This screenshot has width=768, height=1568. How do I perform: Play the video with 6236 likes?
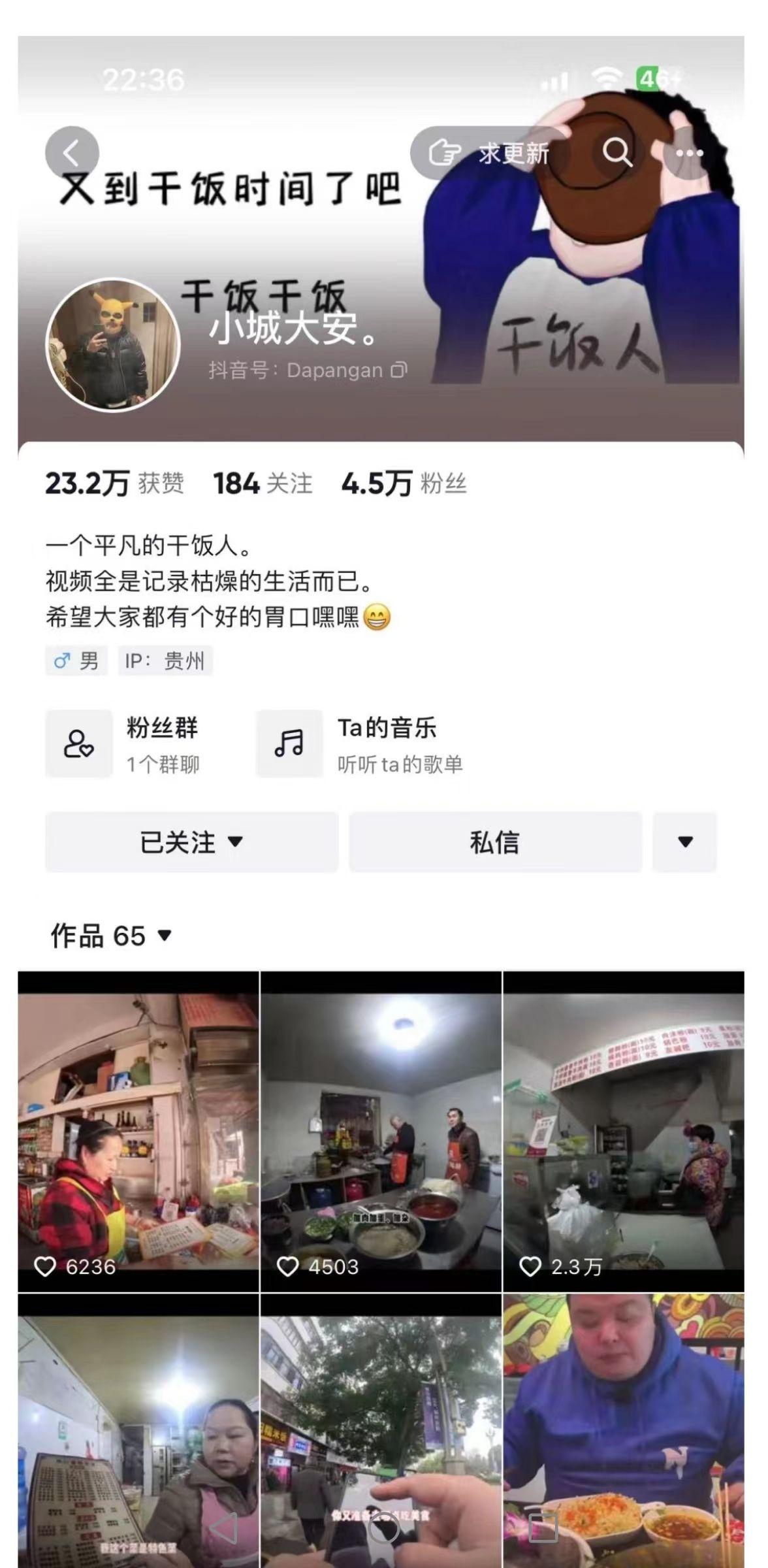(x=138, y=1130)
